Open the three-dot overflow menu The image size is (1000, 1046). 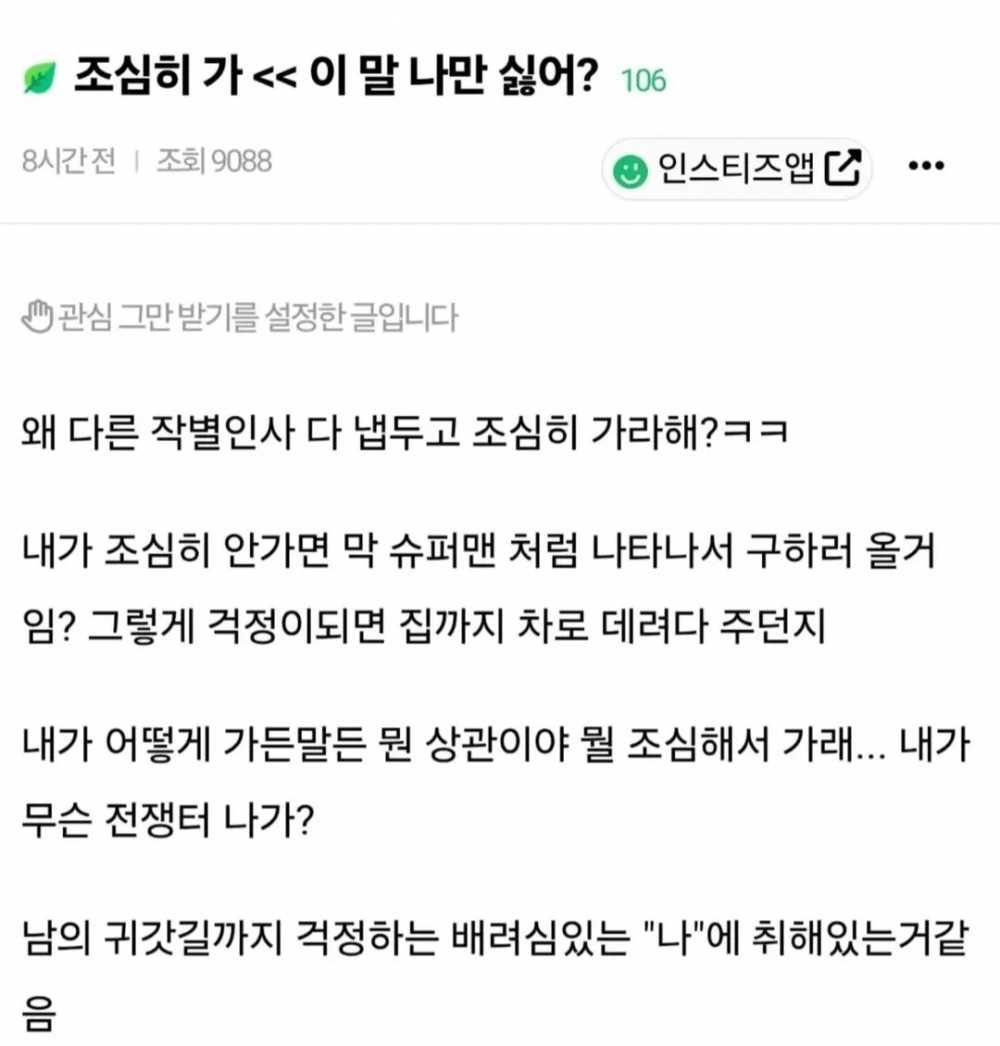point(925,167)
